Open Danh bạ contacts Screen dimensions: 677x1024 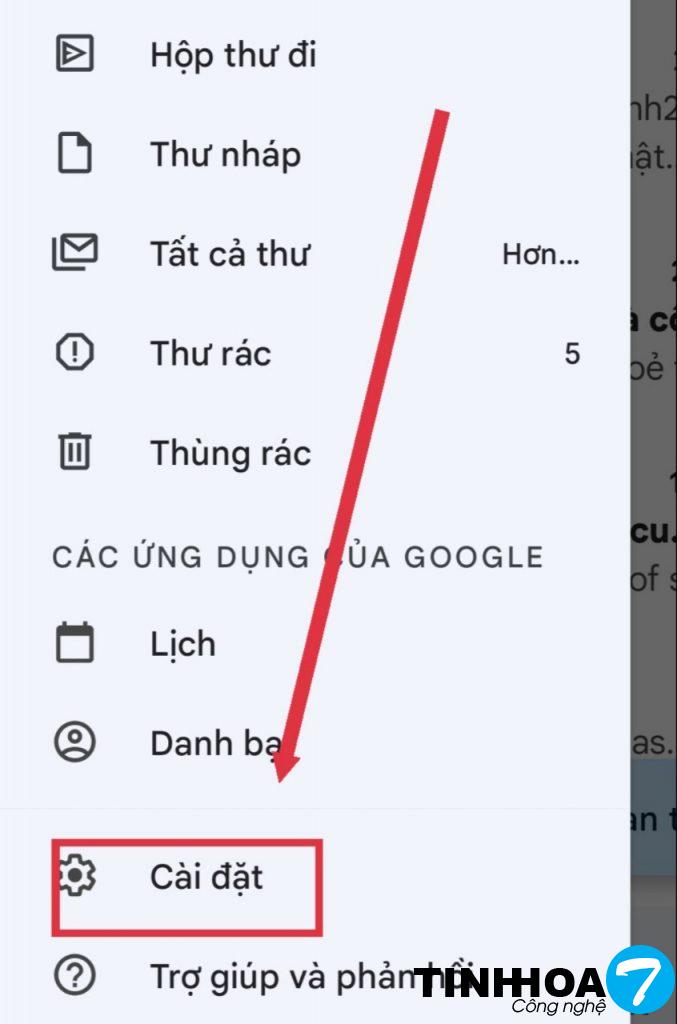coord(210,743)
